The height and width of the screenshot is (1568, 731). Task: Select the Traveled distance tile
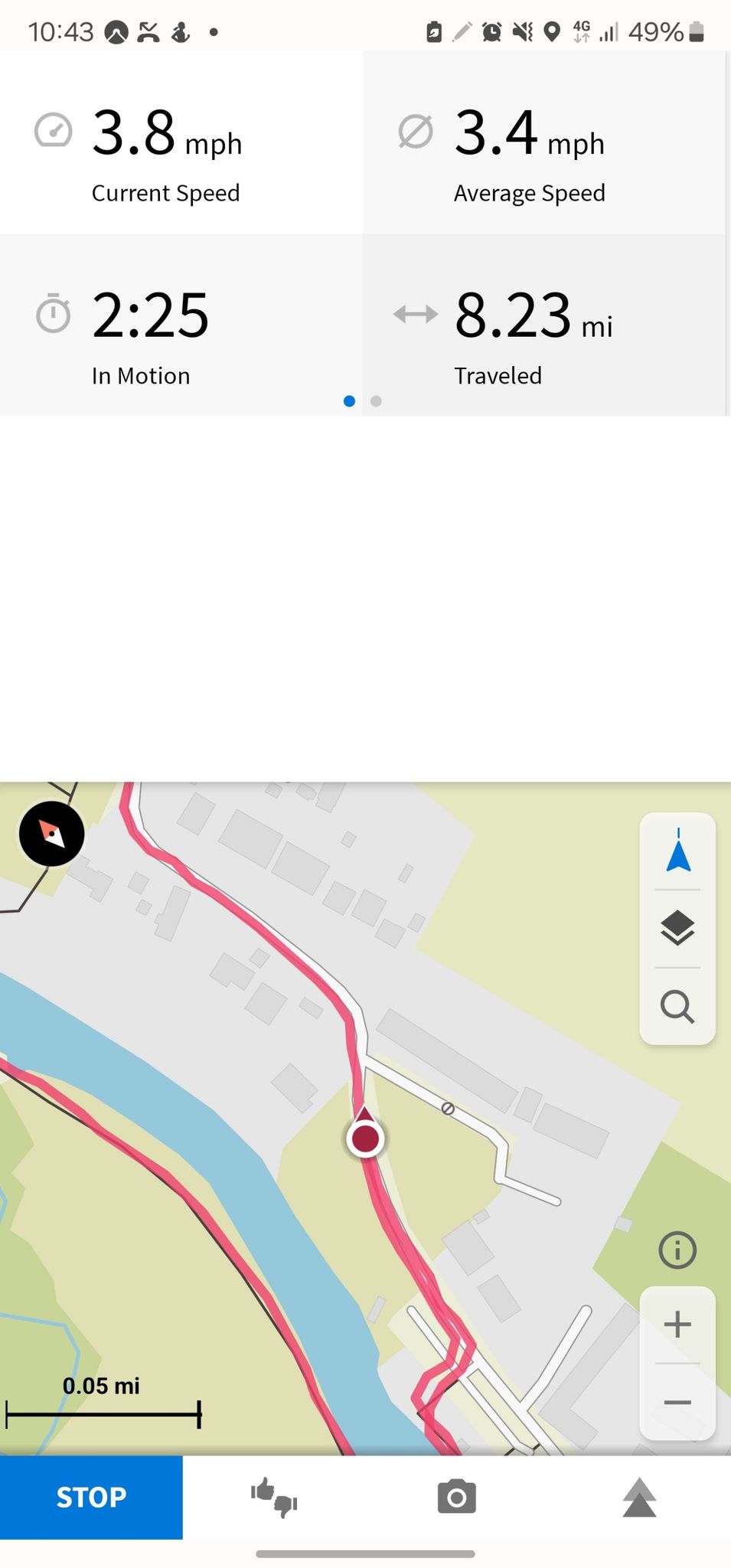point(544,325)
